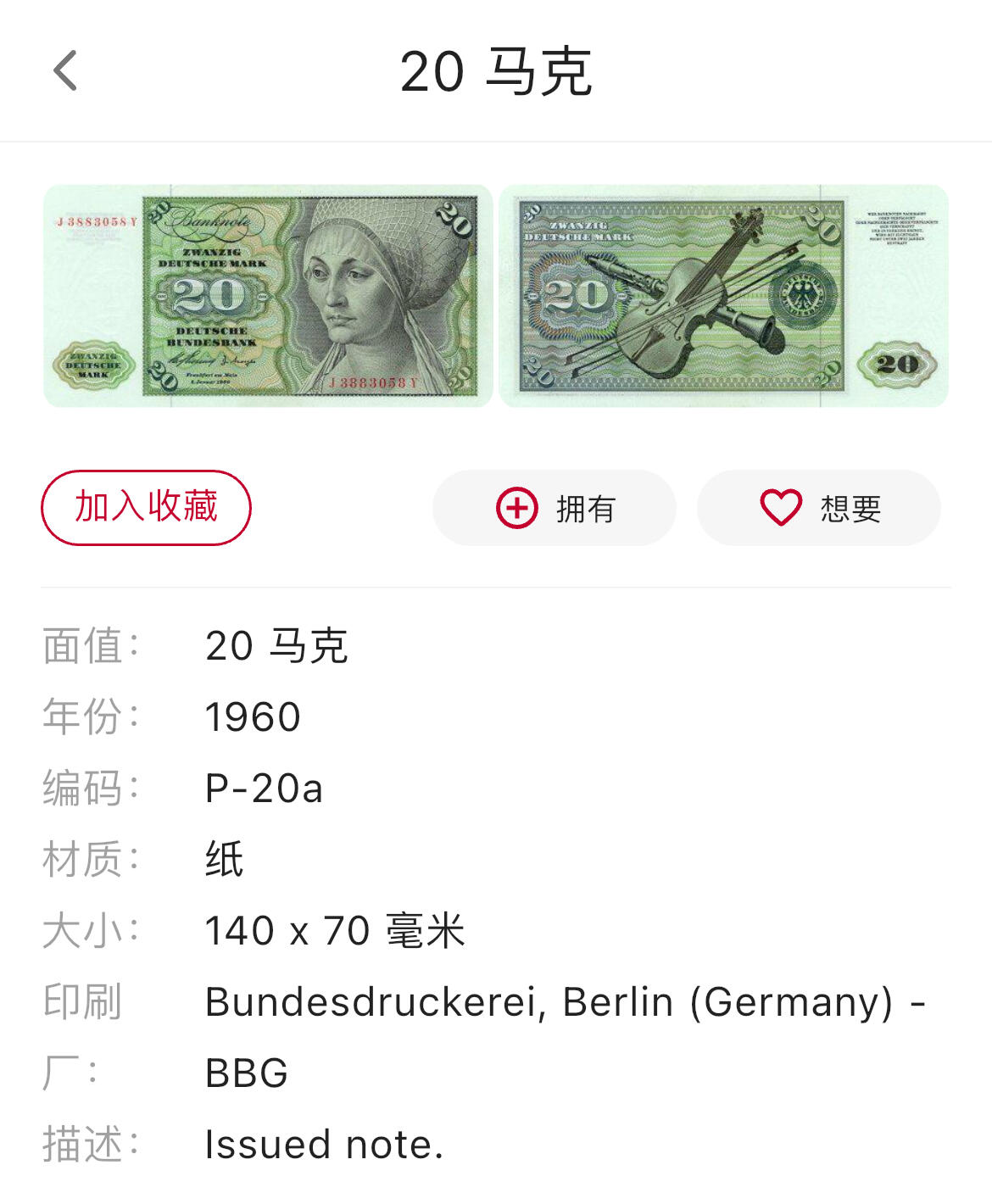Viewport: 992px width, 1204px height.
Task: Add the note to wishlist with 想要
Action: [819, 508]
